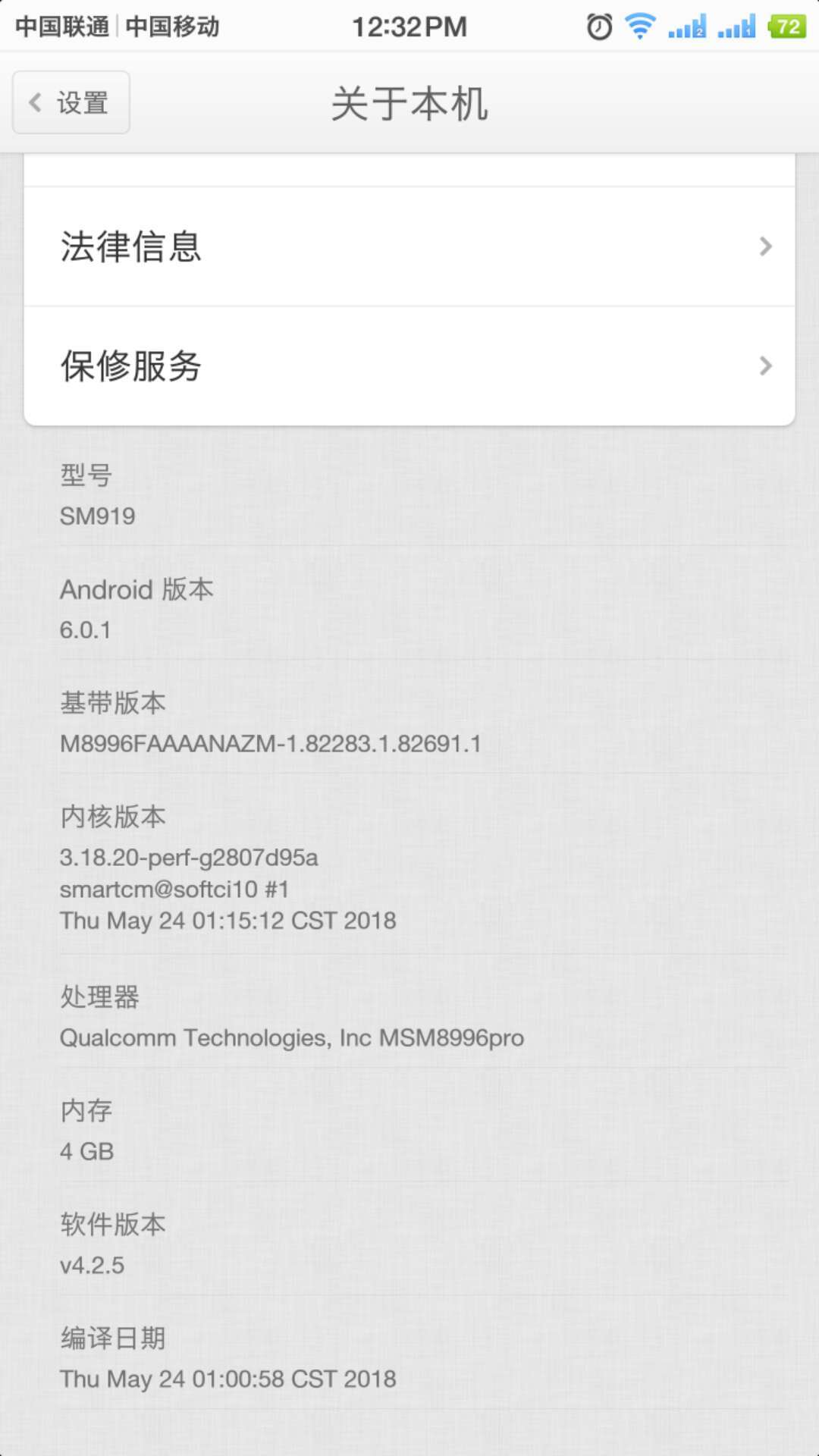Open 保修服务 row
Viewport: 819px width, 1456px height.
tap(409, 366)
